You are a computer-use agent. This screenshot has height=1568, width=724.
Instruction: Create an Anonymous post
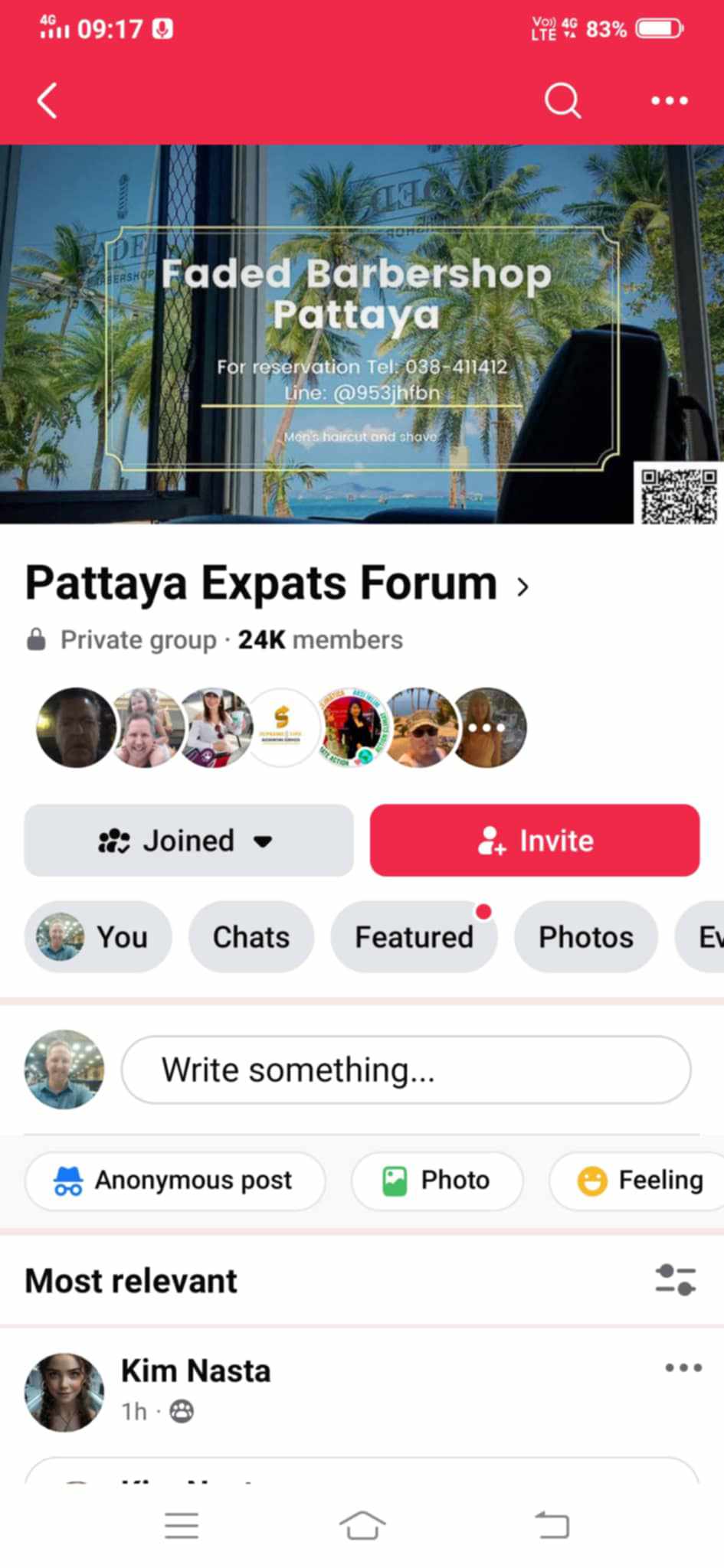(175, 1181)
